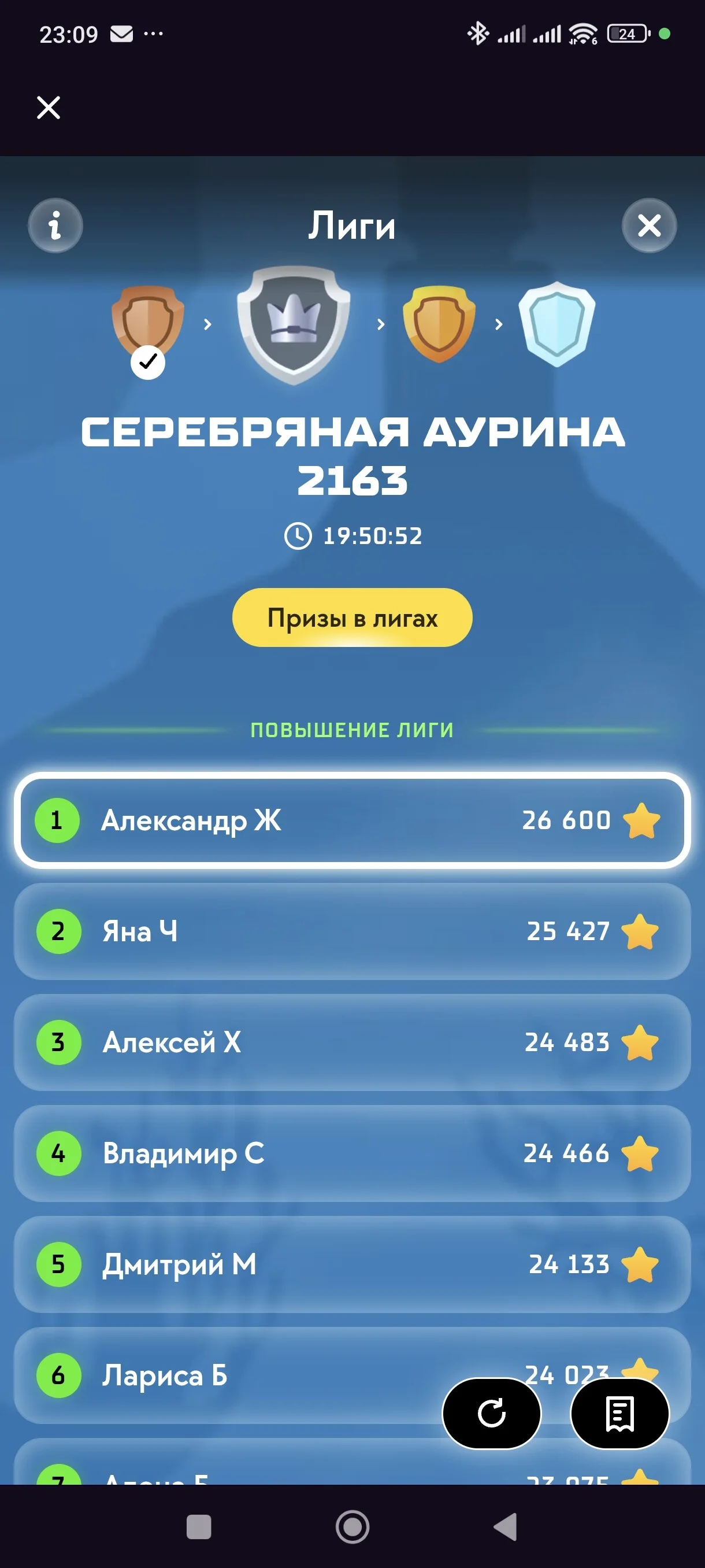The height and width of the screenshot is (1568, 705).
Task: Tap the black refresh button
Action: [x=492, y=1414]
